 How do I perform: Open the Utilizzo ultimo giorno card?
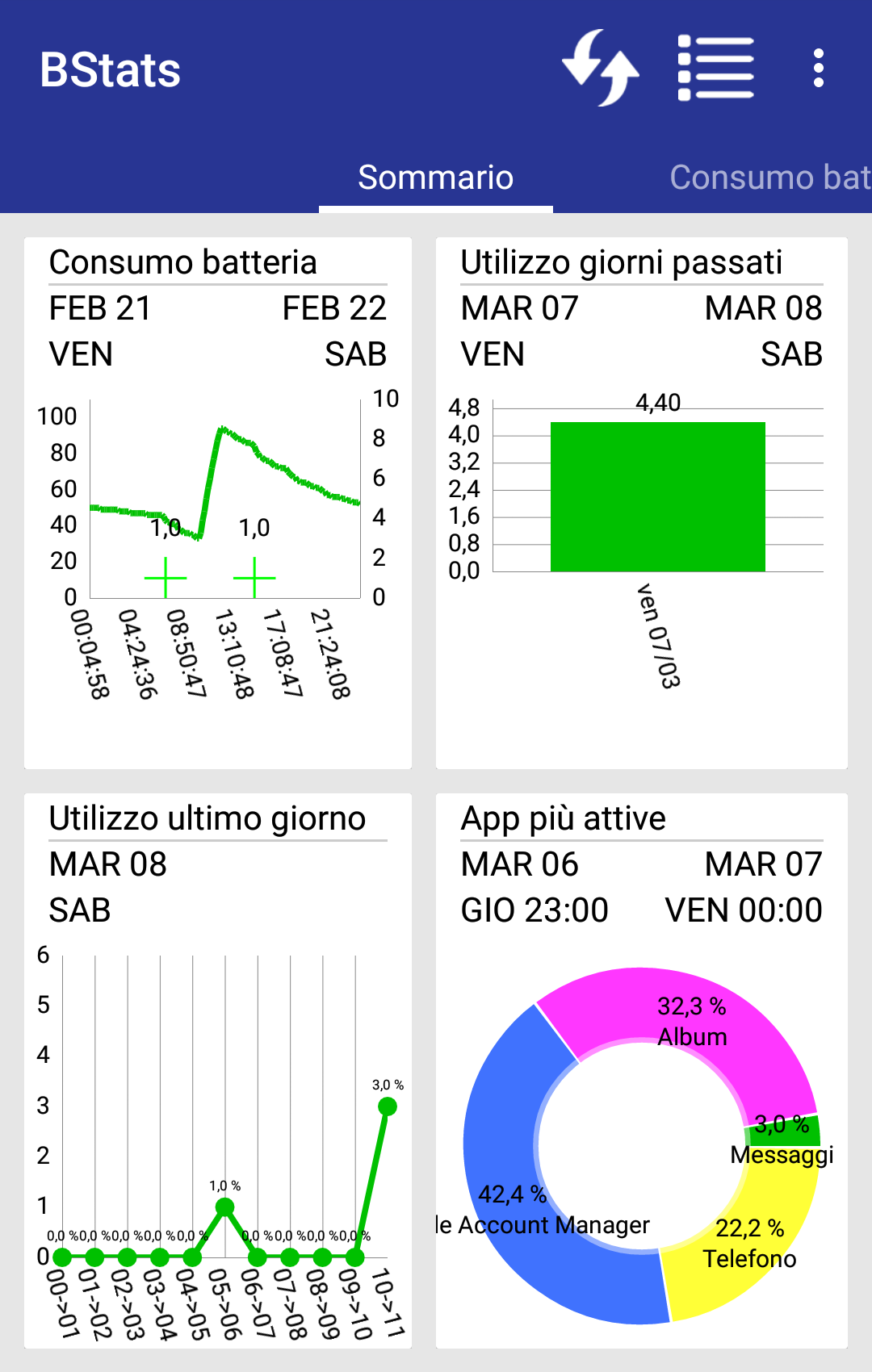coord(218,1070)
